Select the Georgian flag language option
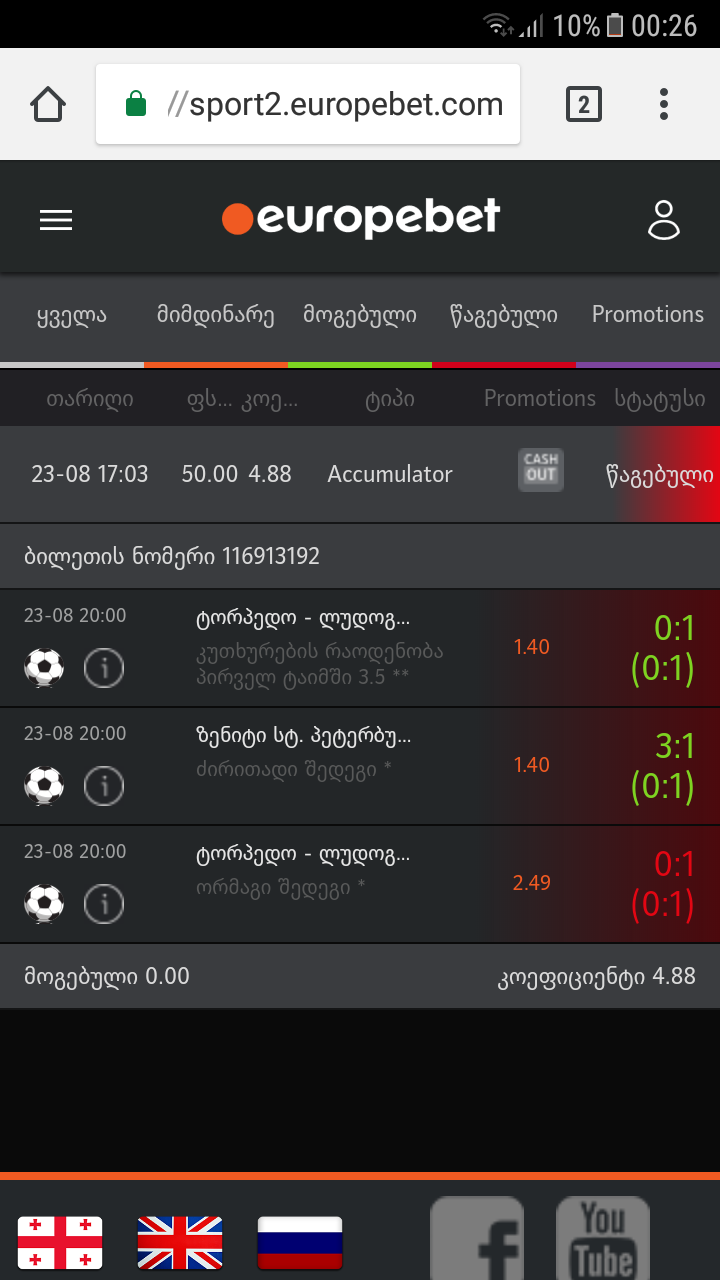The image size is (720, 1280). pyautogui.click(x=60, y=1243)
